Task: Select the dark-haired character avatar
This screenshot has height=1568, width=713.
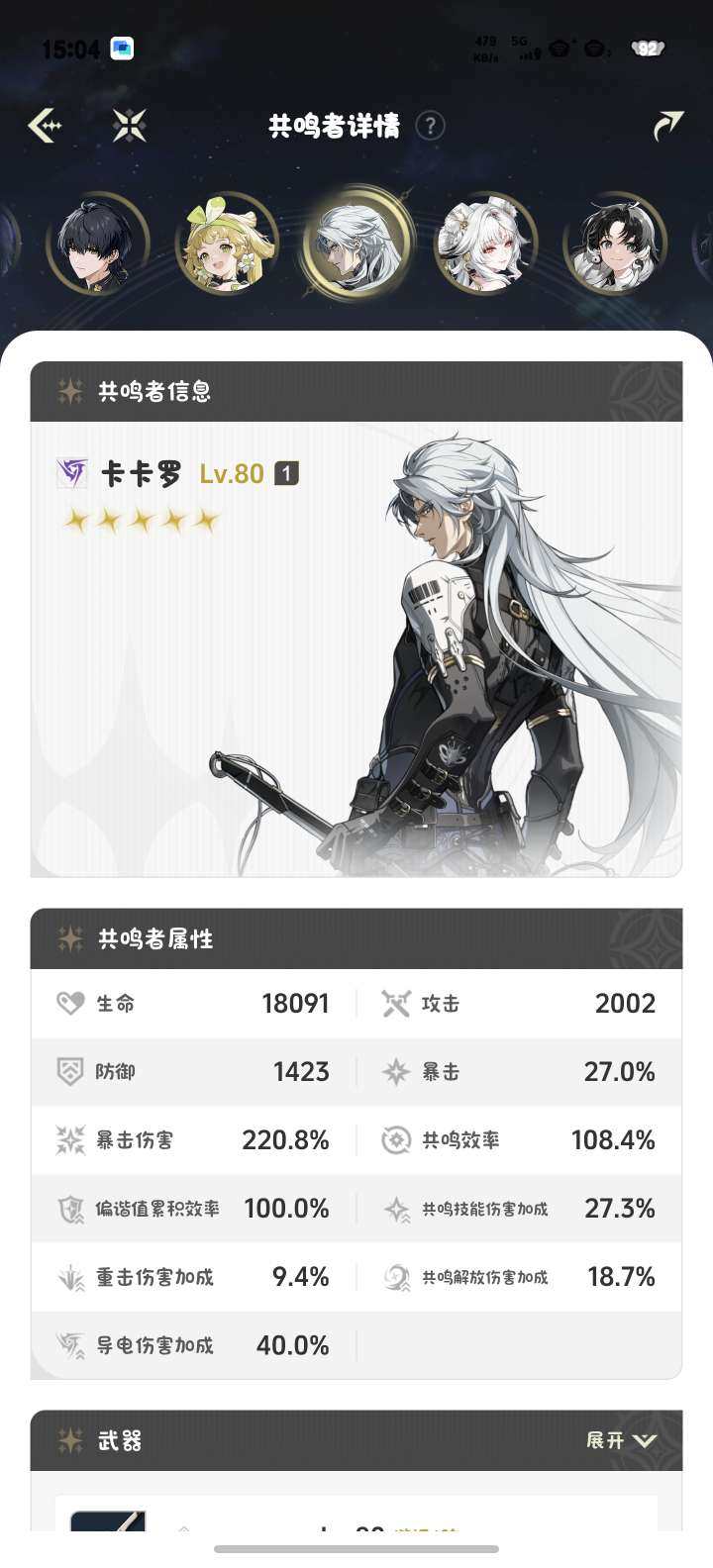Action: 97,245
